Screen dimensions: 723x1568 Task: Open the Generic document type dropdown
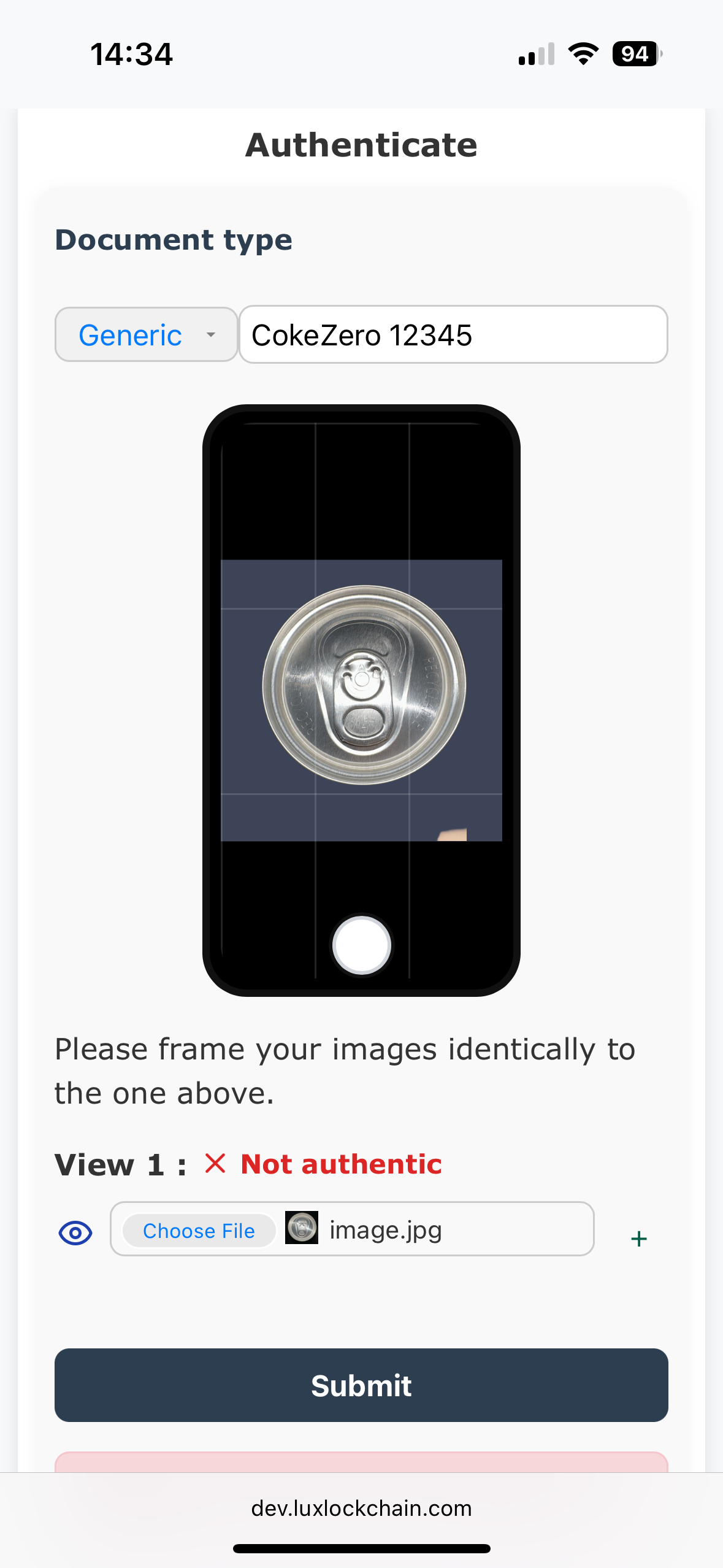click(146, 335)
